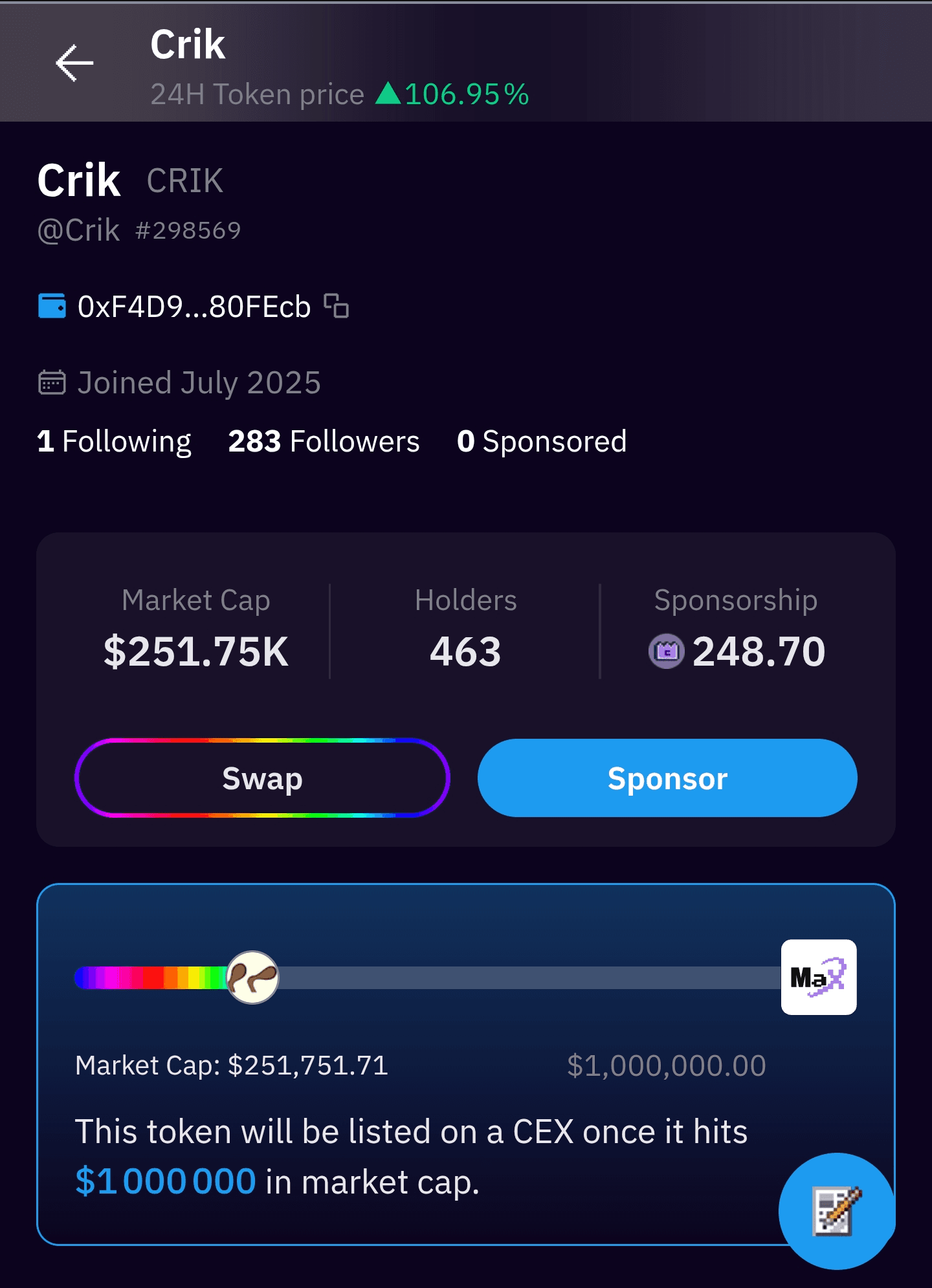Screen dimensions: 932x1288
Task: Tap the rainbow Swap button
Action: (262, 778)
